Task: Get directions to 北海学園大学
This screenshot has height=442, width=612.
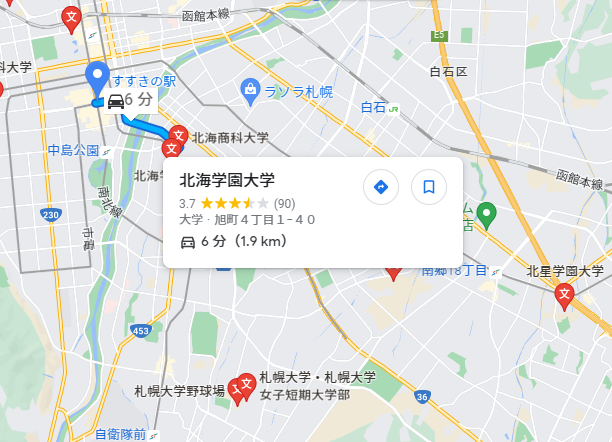Action: point(380,187)
